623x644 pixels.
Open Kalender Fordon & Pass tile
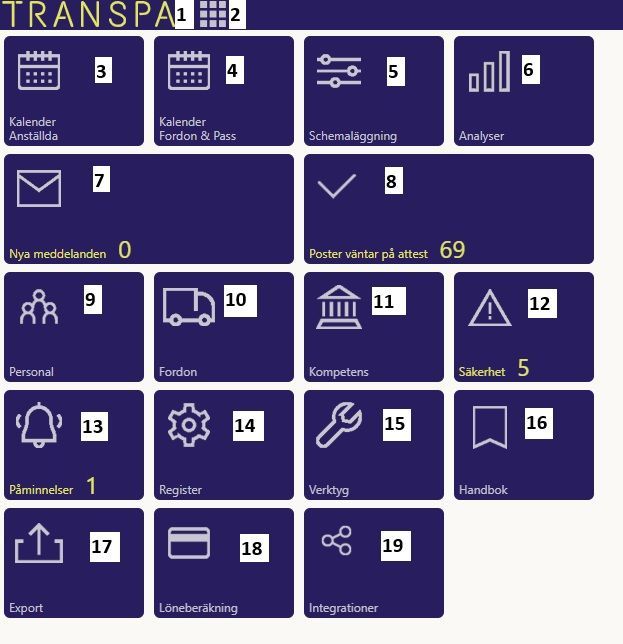coord(224,91)
